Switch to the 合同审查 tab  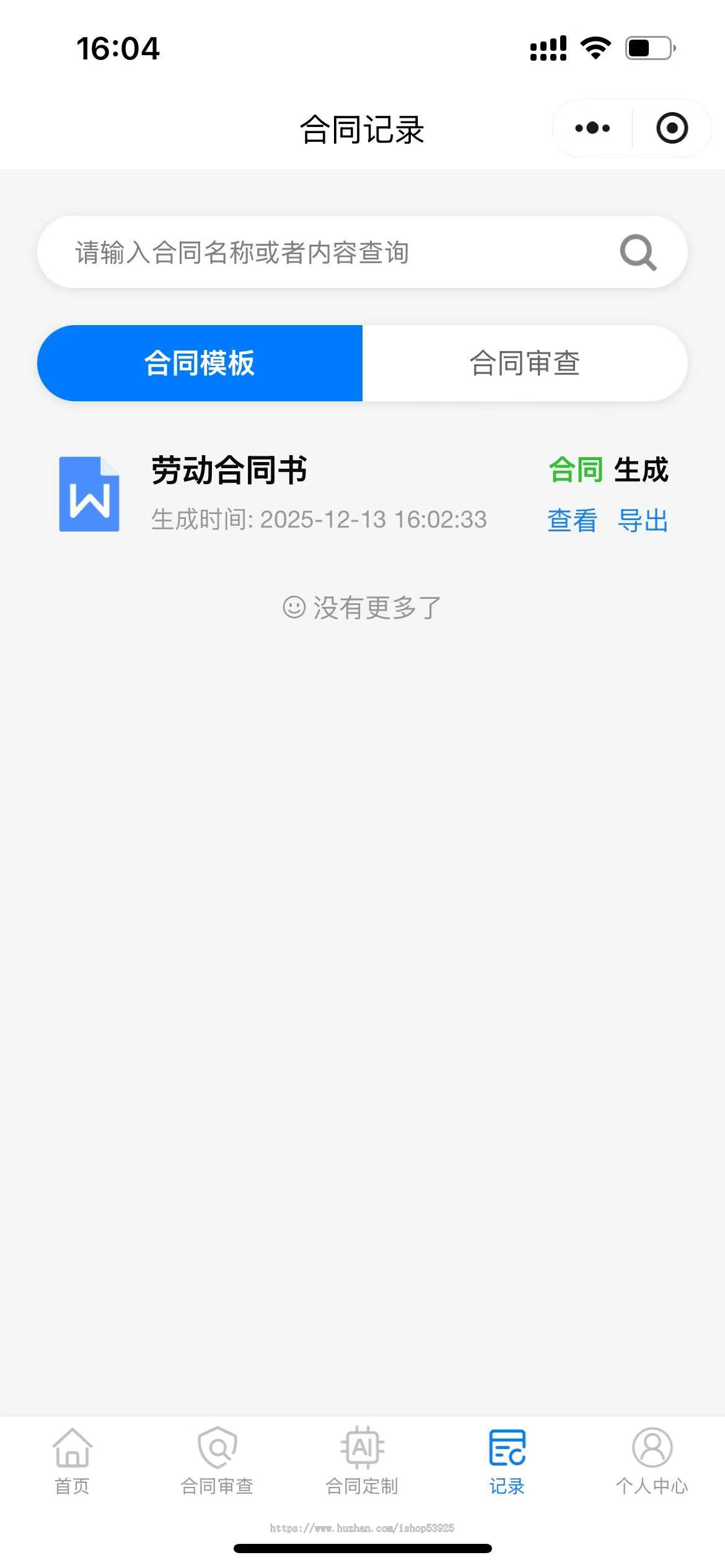click(x=524, y=364)
